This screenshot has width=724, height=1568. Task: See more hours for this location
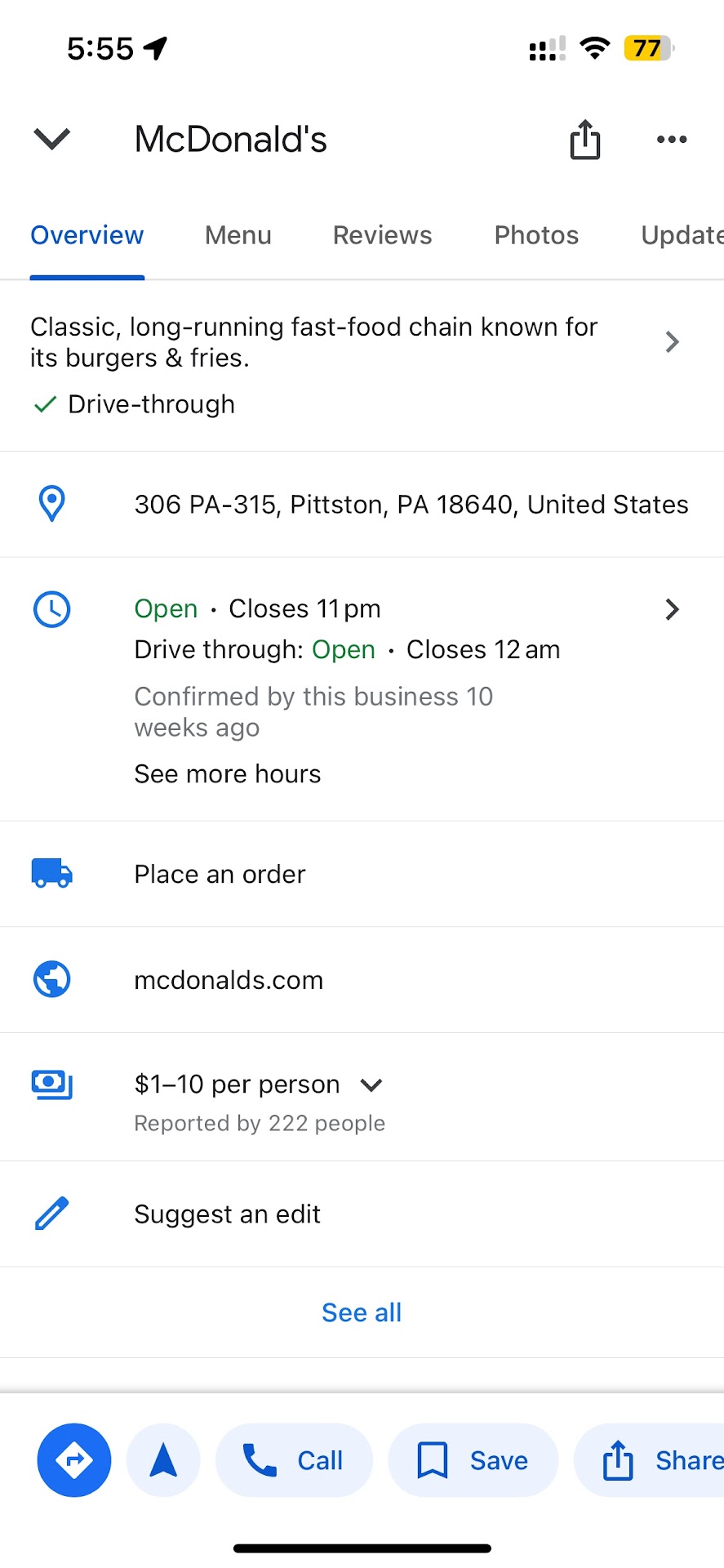228,774
